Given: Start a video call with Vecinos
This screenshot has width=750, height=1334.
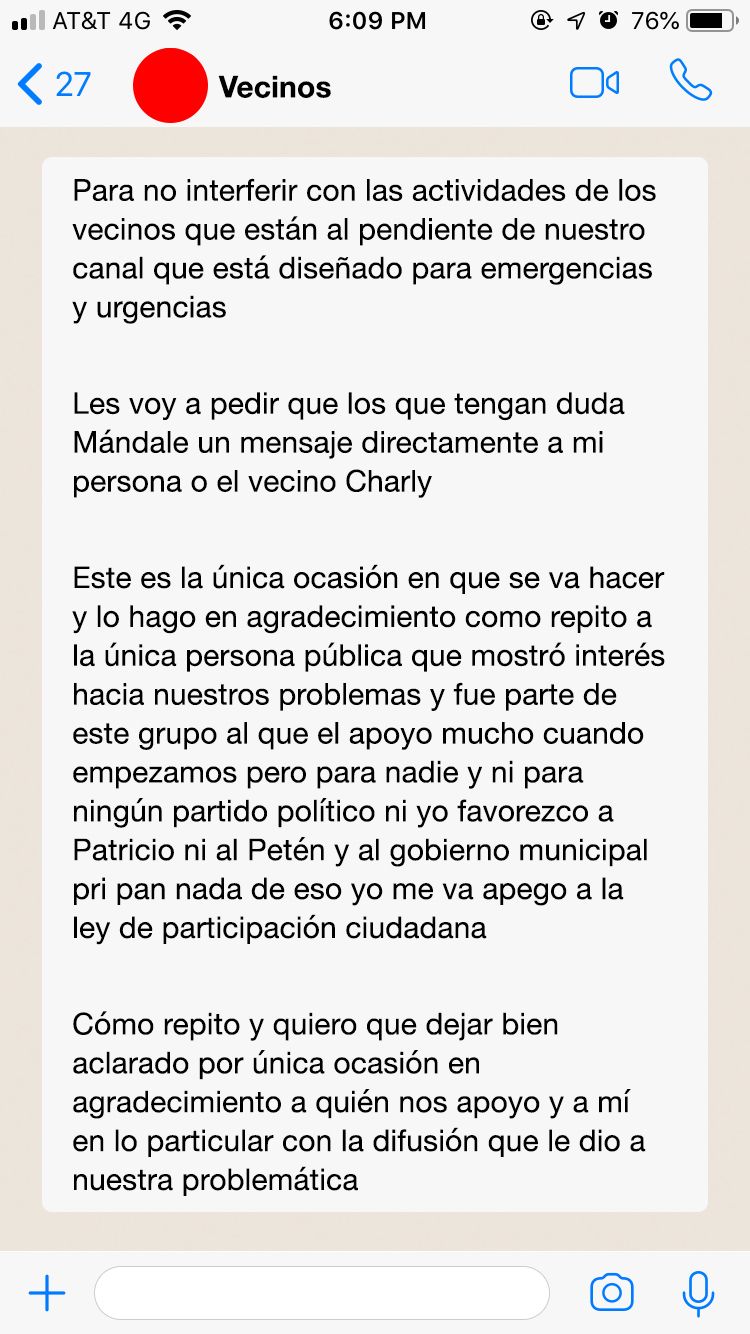Looking at the screenshot, I should (x=594, y=84).
